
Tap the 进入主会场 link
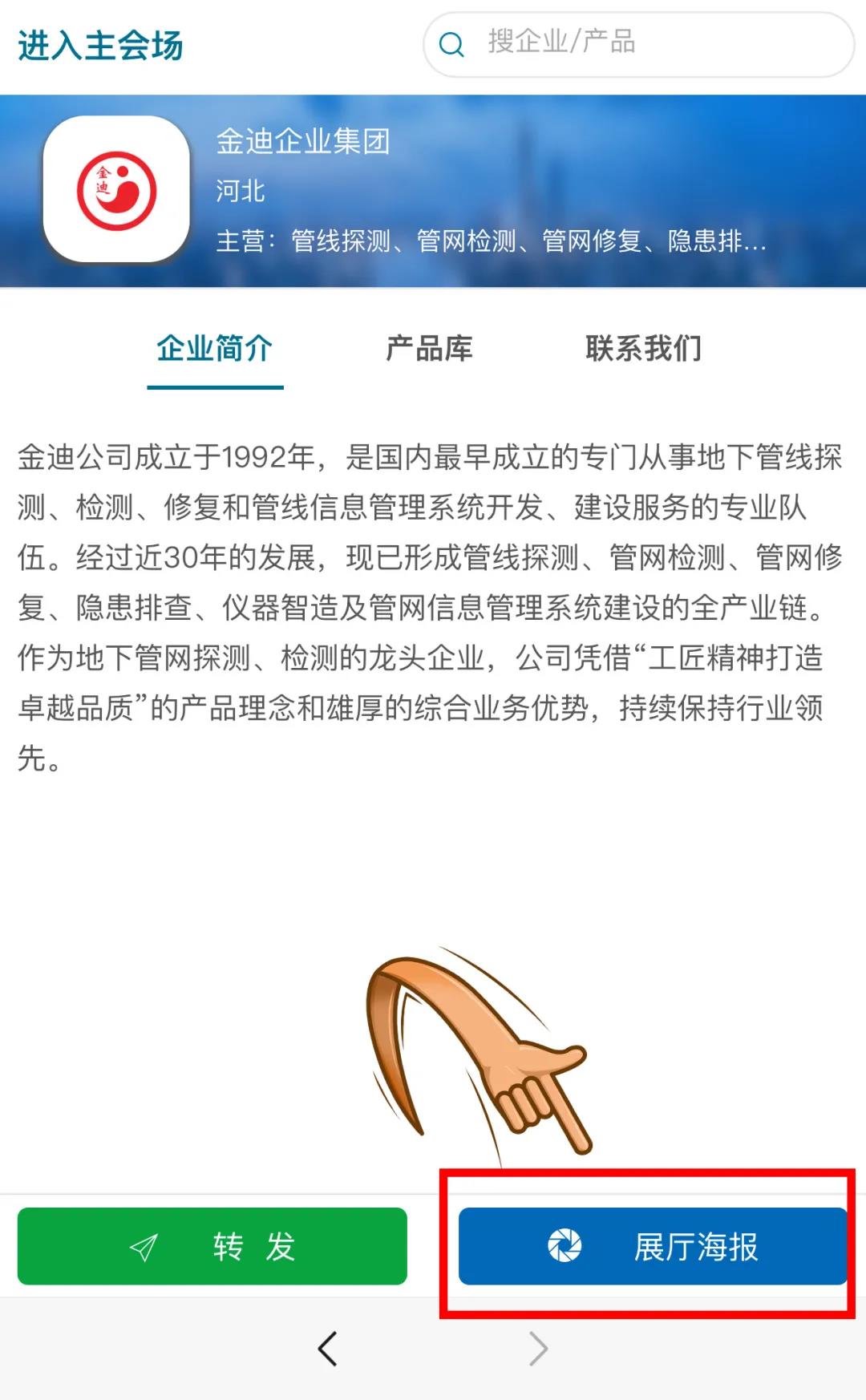tap(100, 46)
